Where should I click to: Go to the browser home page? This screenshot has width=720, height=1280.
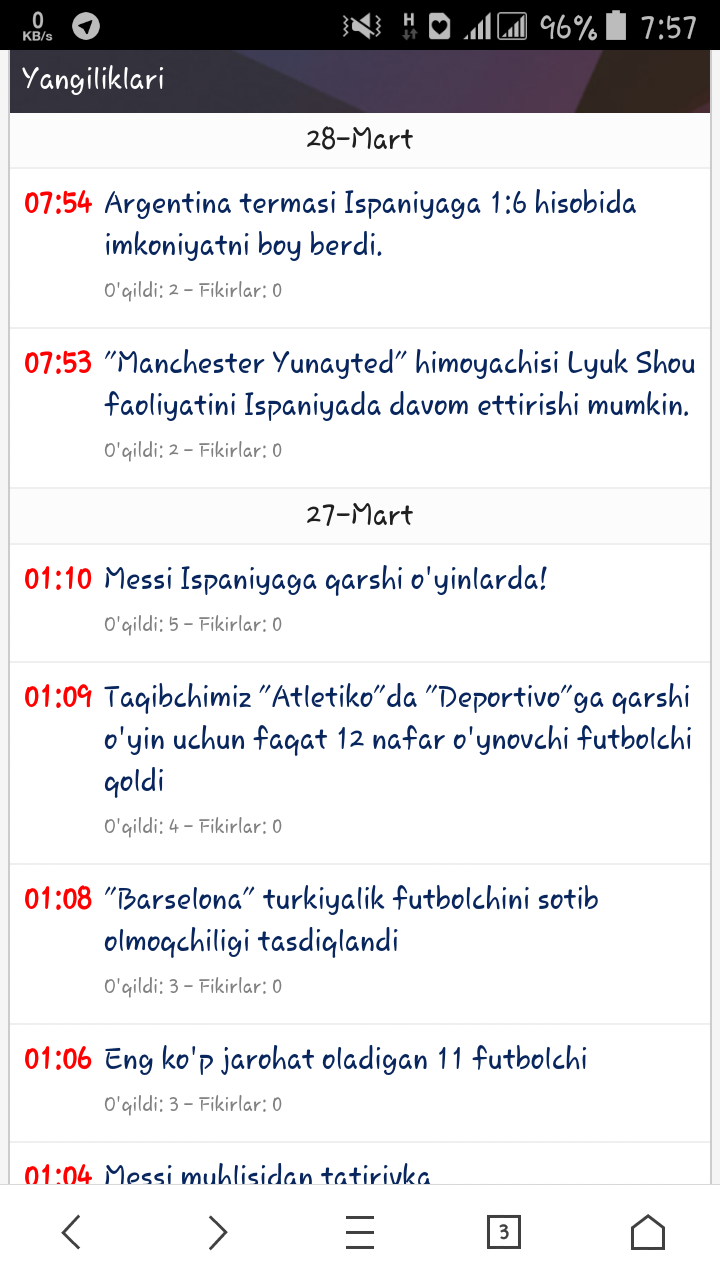click(x=647, y=1233)
